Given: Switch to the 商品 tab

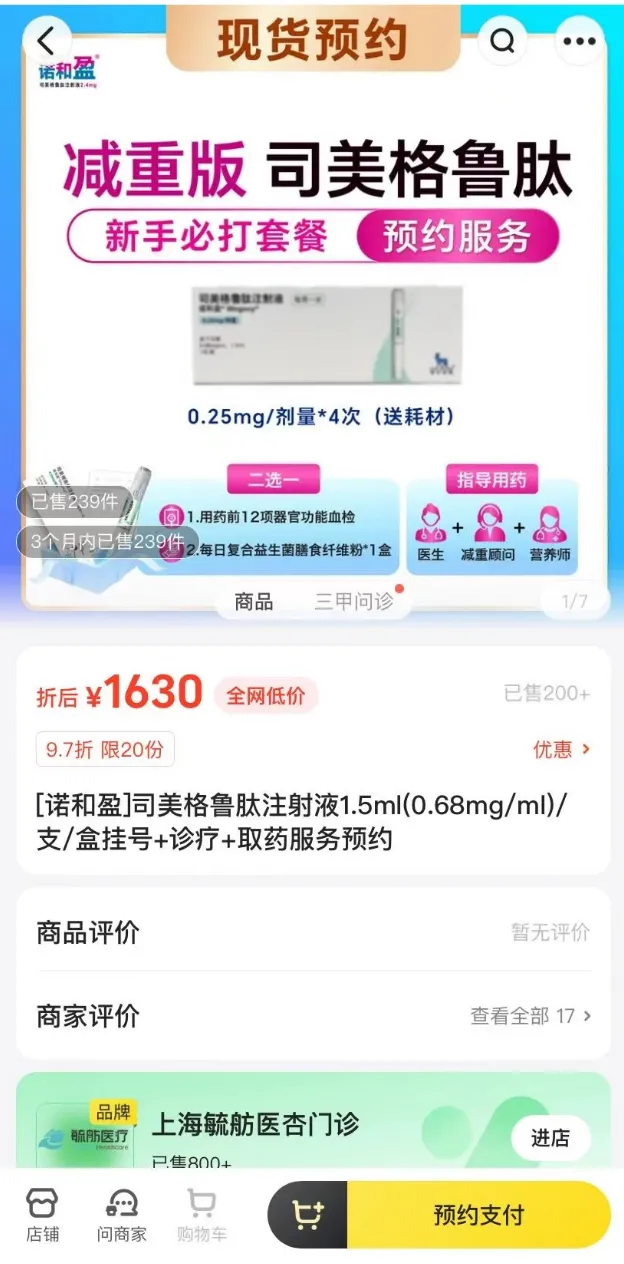Looking at the screenshot, I should [x=253, y=602].
